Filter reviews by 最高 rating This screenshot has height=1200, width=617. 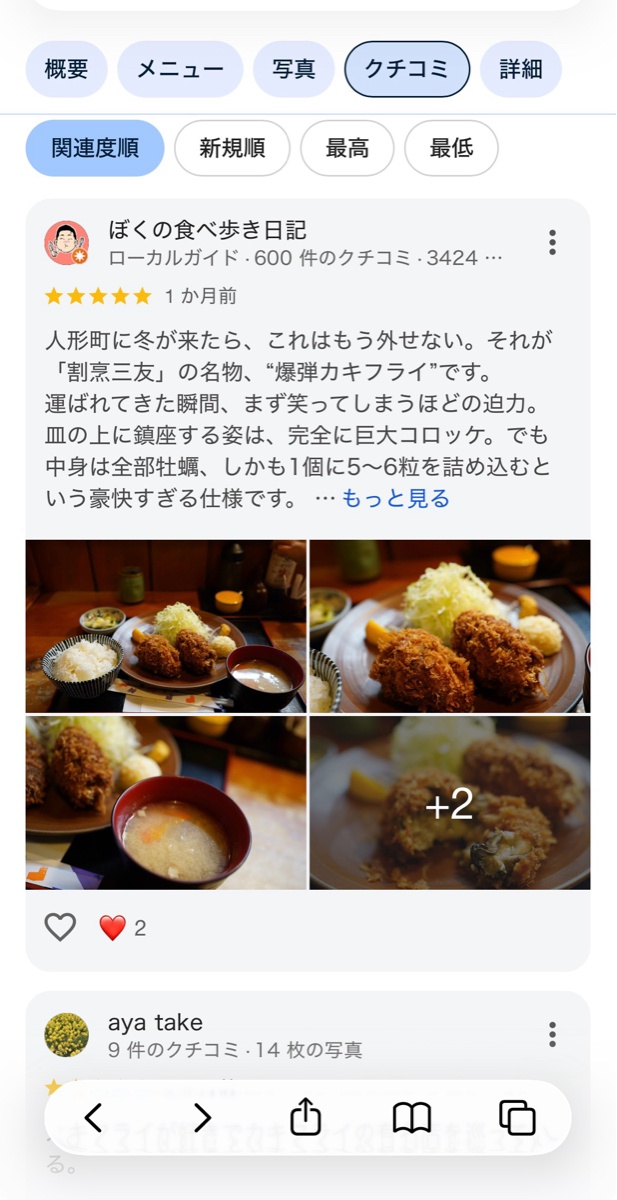pyautogui.click(x=347, y=148)
